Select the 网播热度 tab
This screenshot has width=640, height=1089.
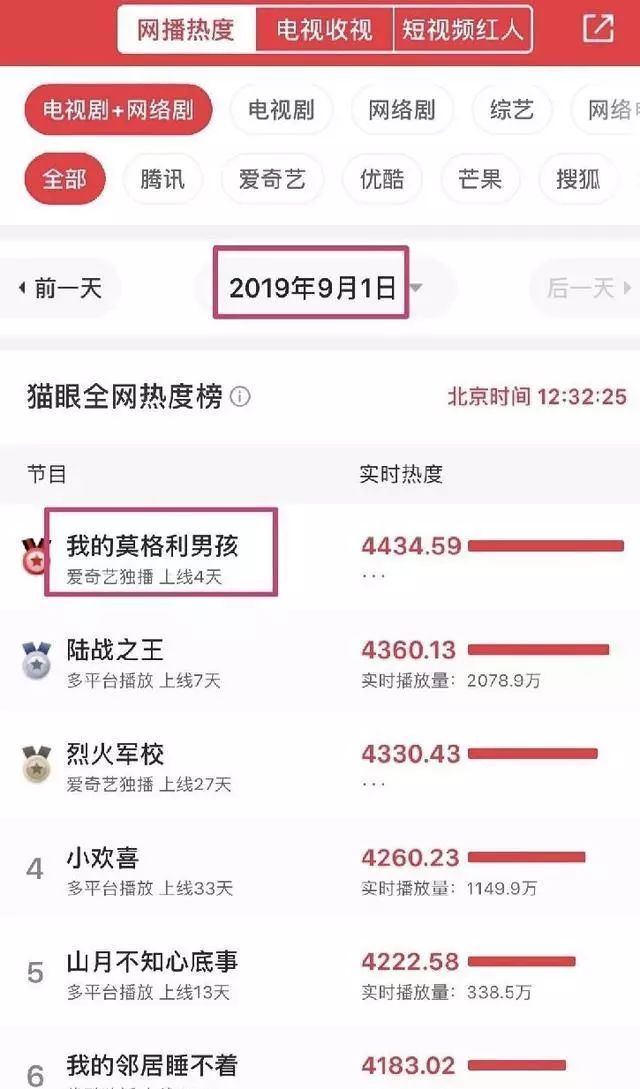pyautogui.click(x=187, y=30)
